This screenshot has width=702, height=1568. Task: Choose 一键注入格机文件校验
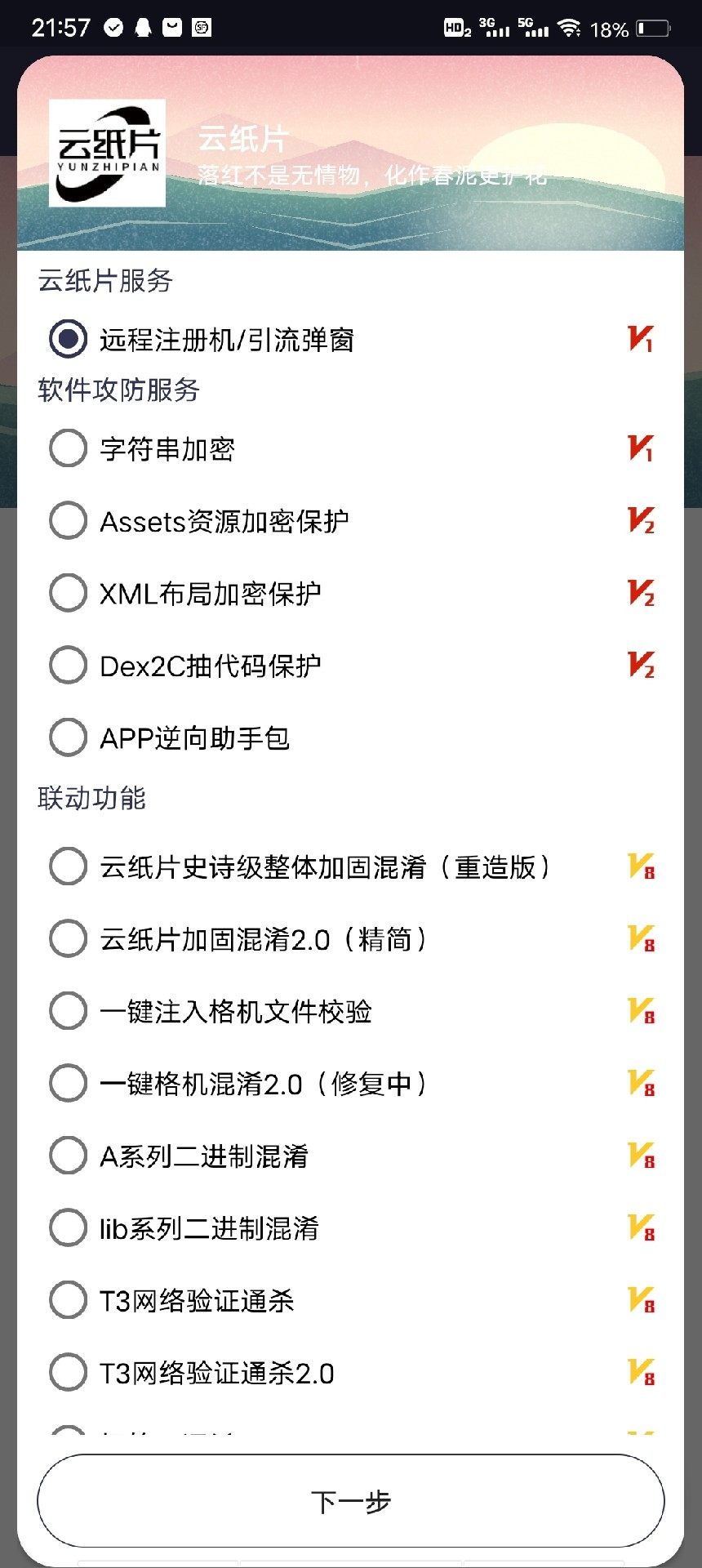(x=69, y=1011)
